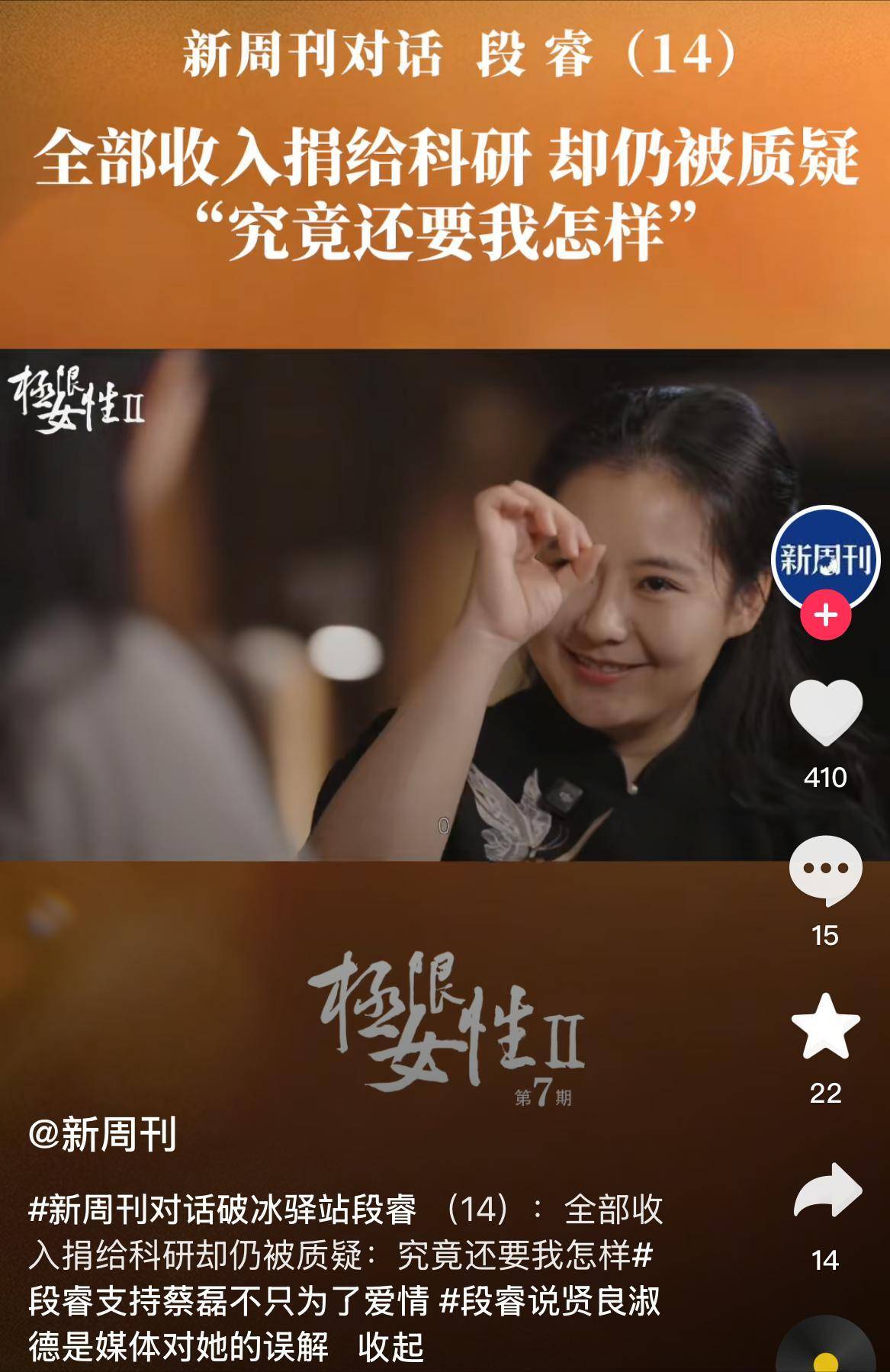
Task: Like this video
Action: pyautogui.click(x=825, y=712)
